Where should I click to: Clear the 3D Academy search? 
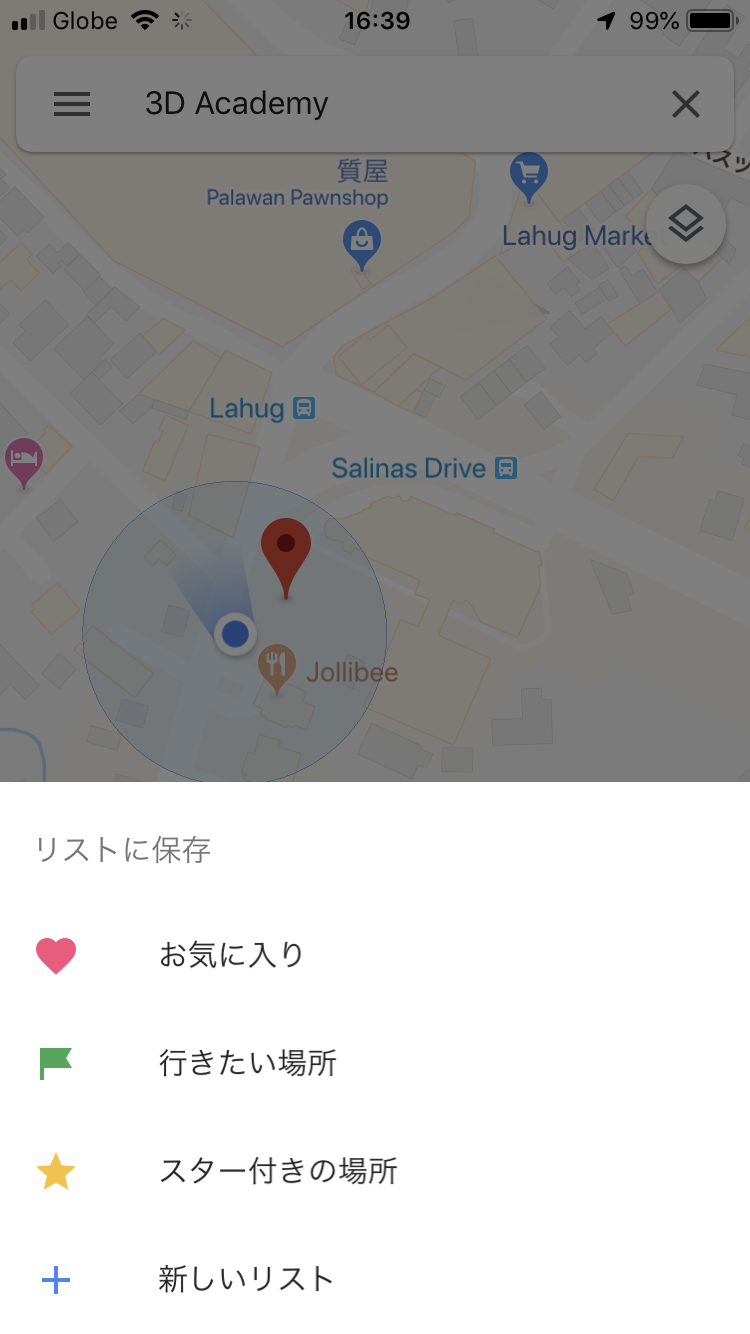coord(686,104)
